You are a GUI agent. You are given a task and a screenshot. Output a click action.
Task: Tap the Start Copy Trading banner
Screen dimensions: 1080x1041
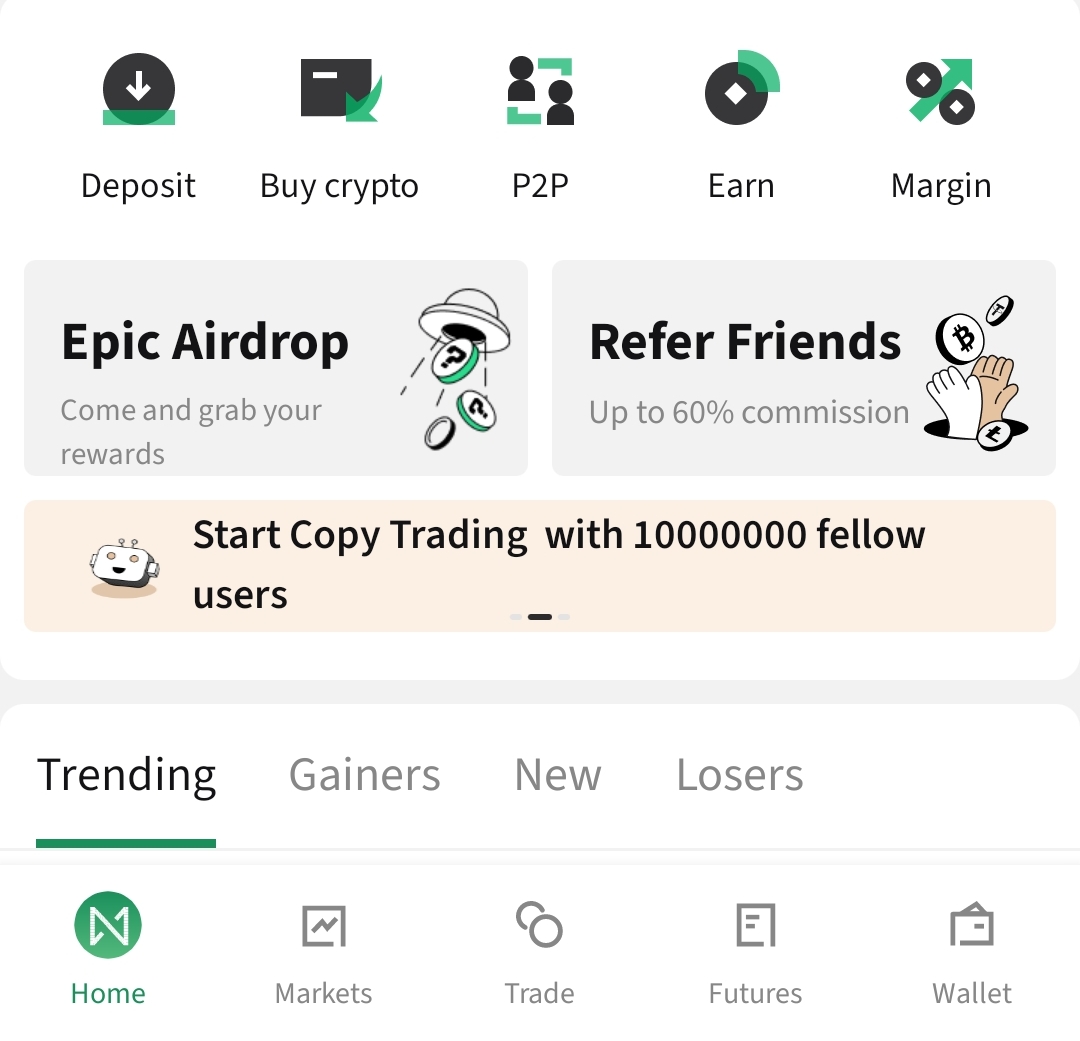coord(540,565)
